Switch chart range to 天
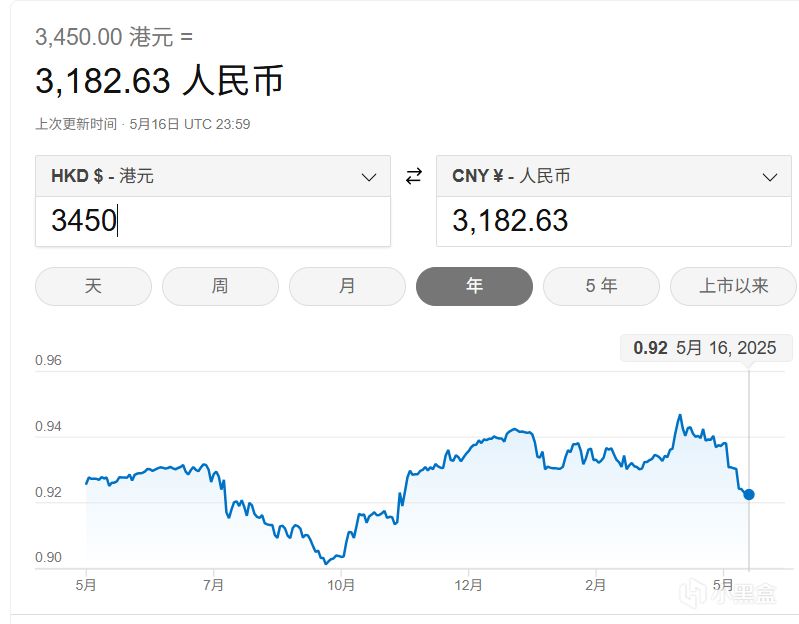The image size is (799, 624). 93,286
